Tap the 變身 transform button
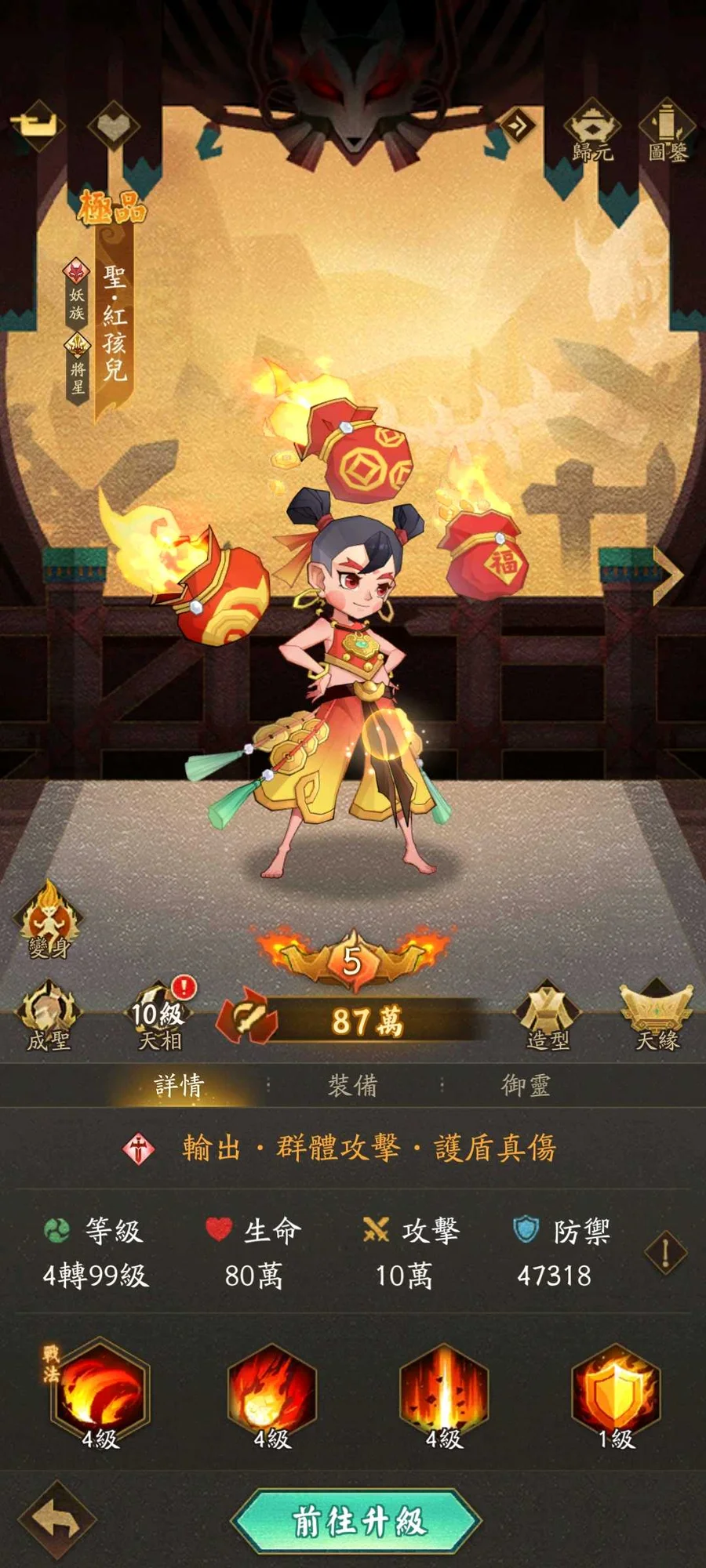706x1568 pixels. (x=49, y=923)
